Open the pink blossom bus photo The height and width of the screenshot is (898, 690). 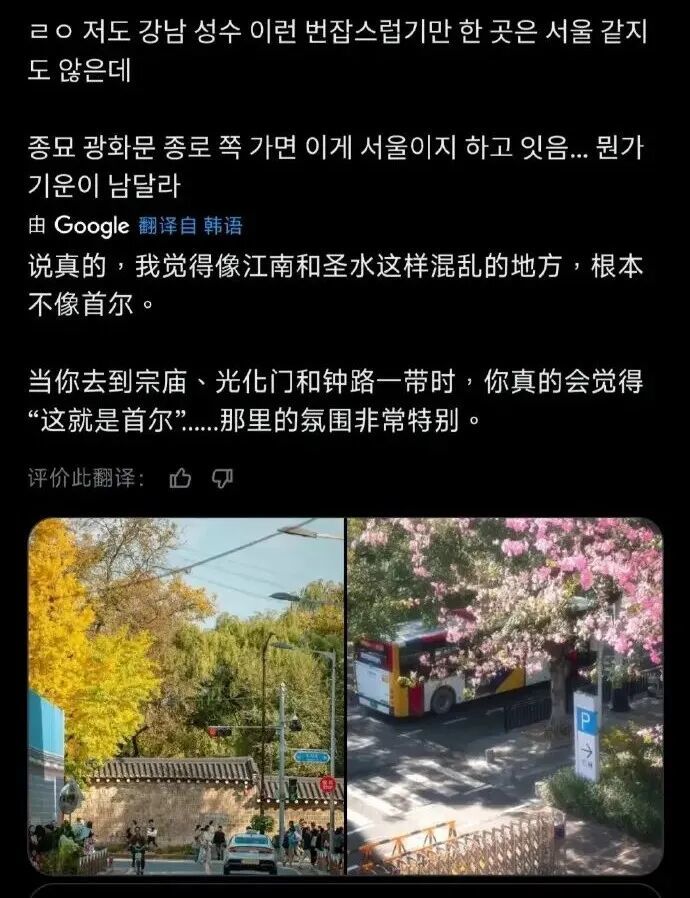(505, 696)
